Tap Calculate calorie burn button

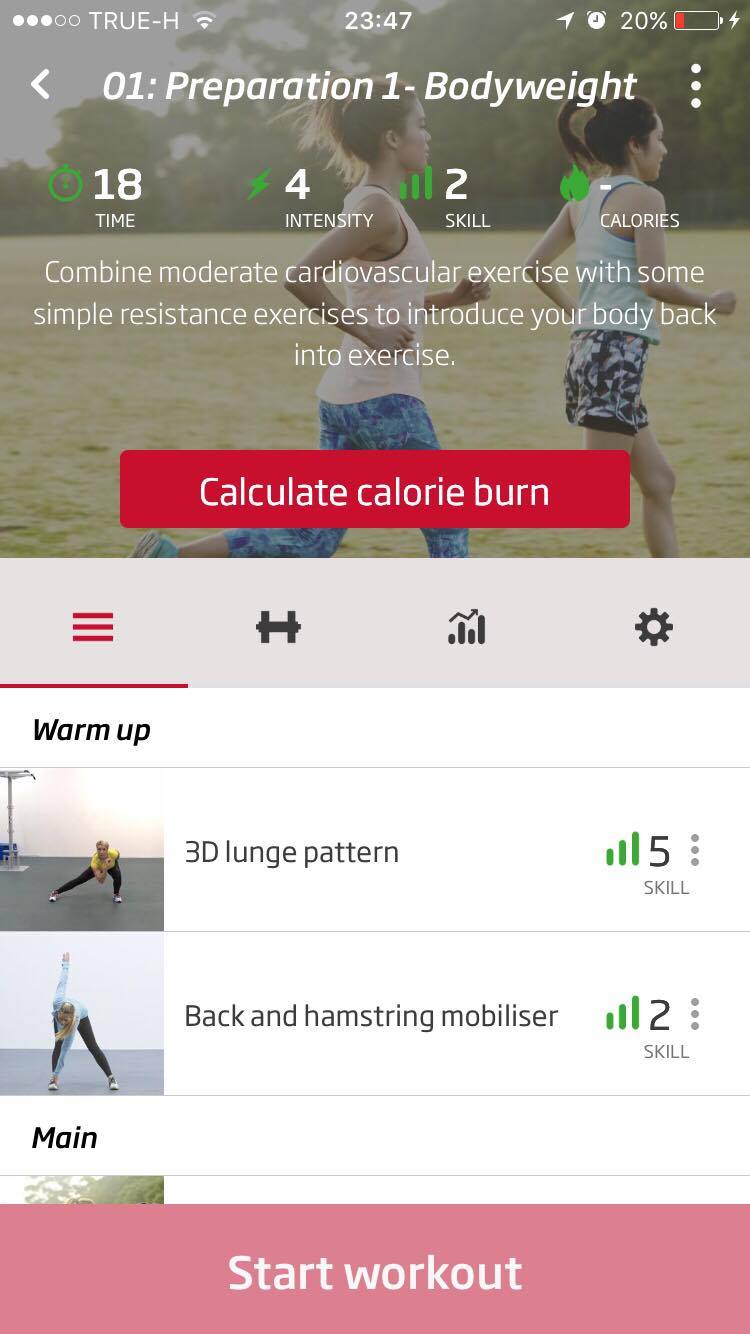(375, 489)
